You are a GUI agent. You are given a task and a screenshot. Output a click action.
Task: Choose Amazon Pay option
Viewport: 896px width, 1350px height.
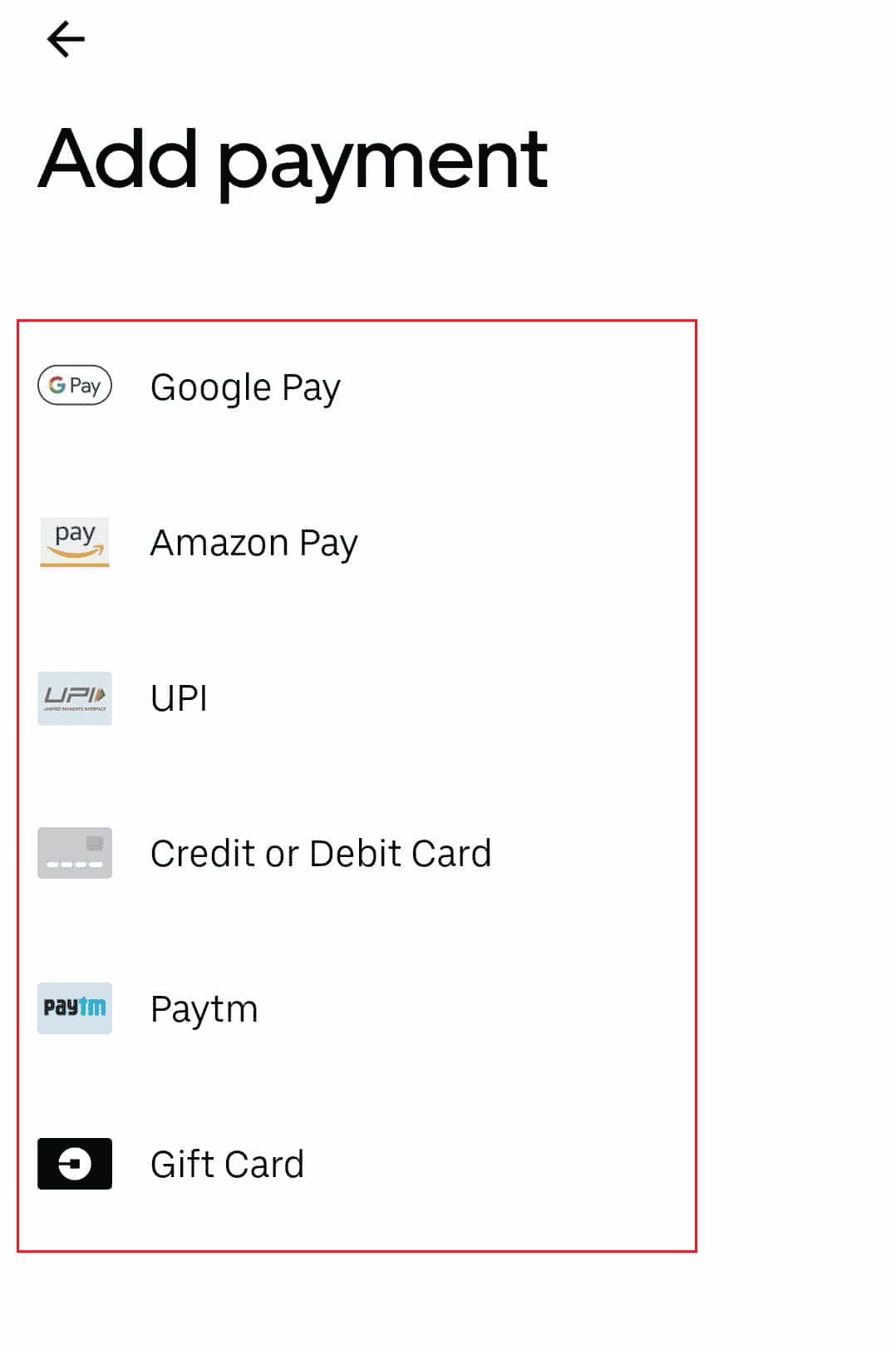click(x=254, y=543)
